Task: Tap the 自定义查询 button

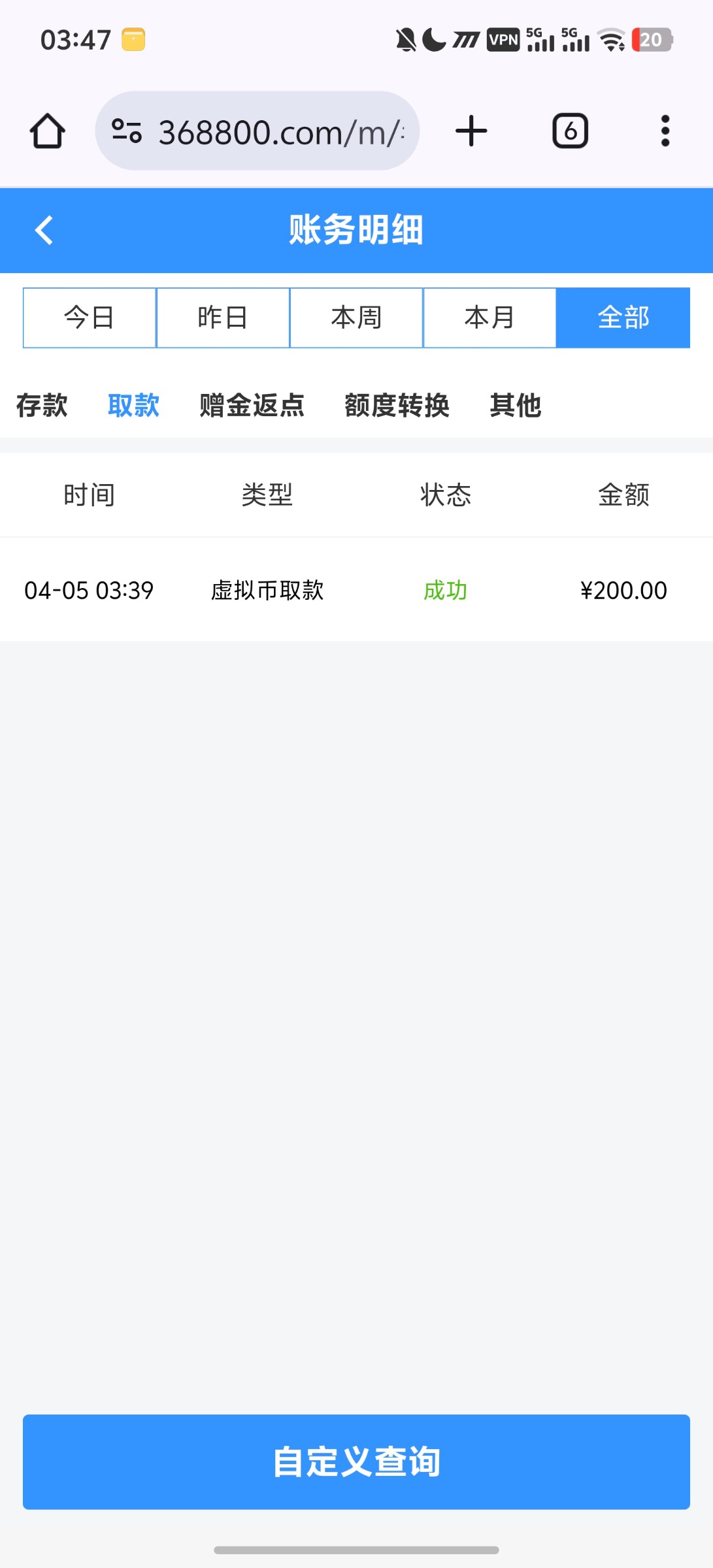Action: coord(356,1462)
